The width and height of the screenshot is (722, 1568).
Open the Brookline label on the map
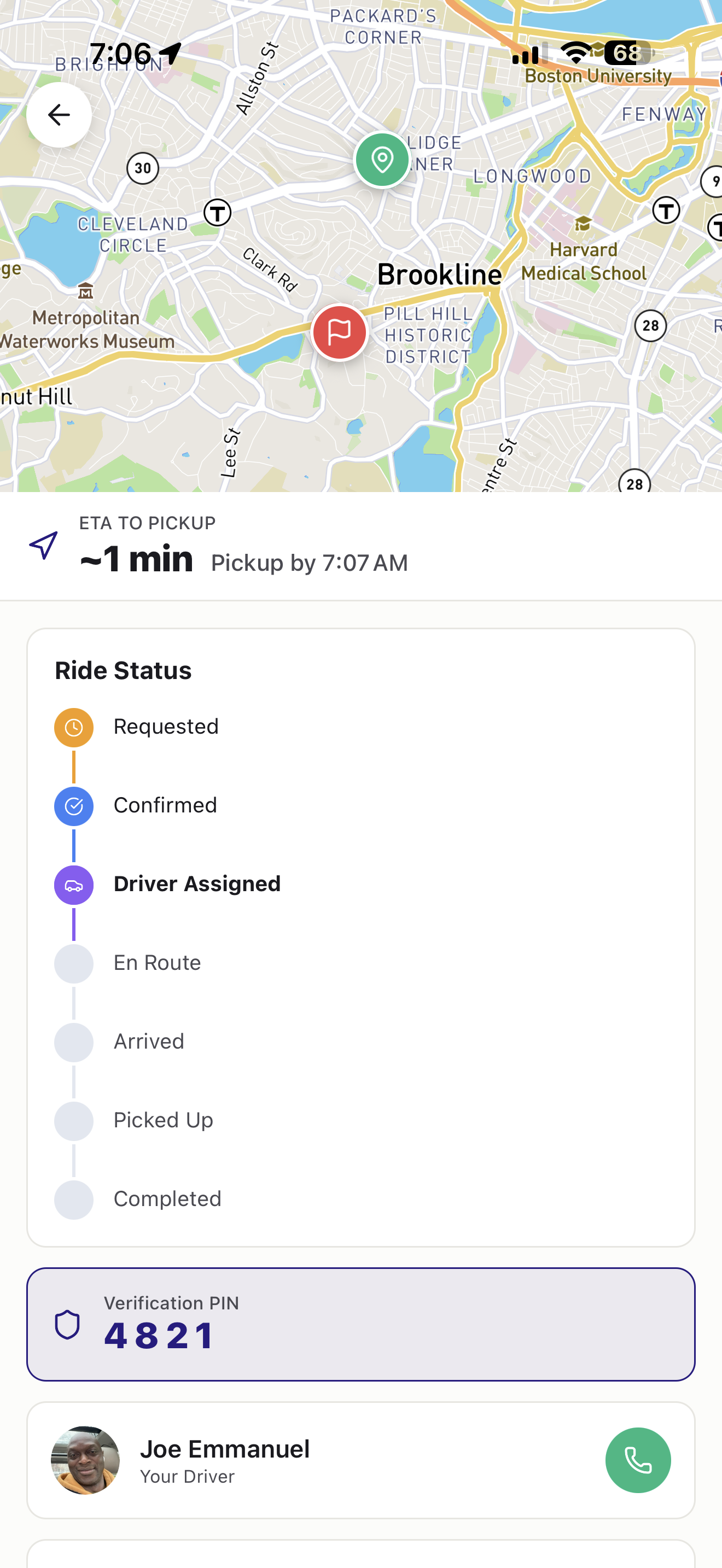[440, 274]
